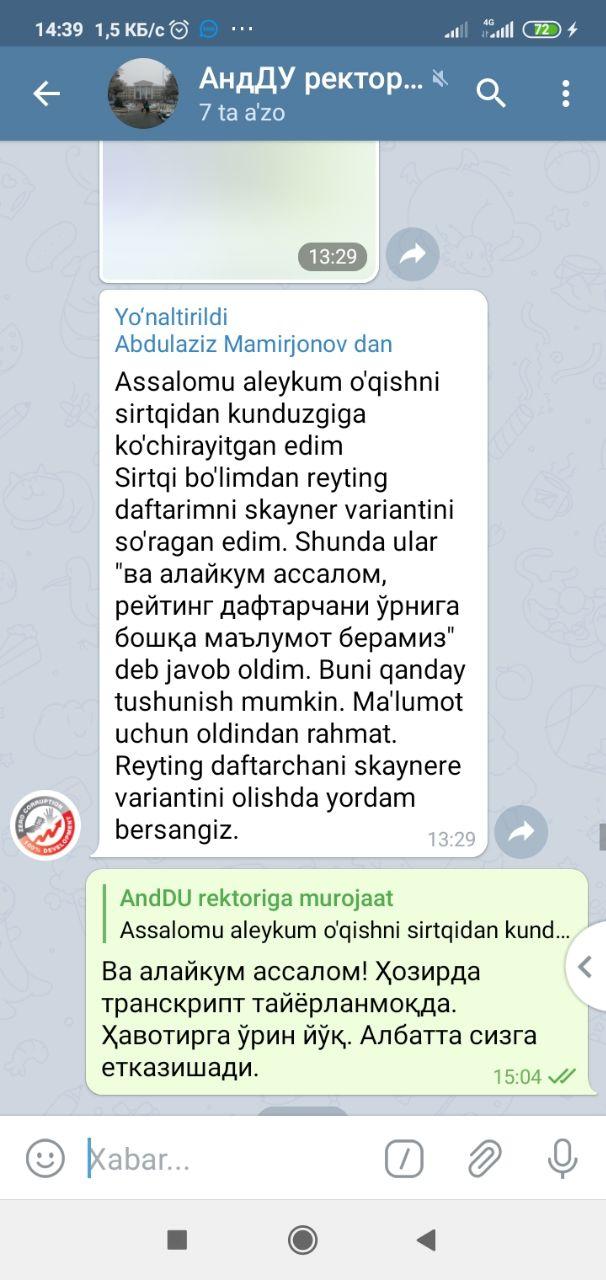The width and height of the screenshot is (606, 1280).
Task: Open the overflow menu
Action: [x=566, y=94]
